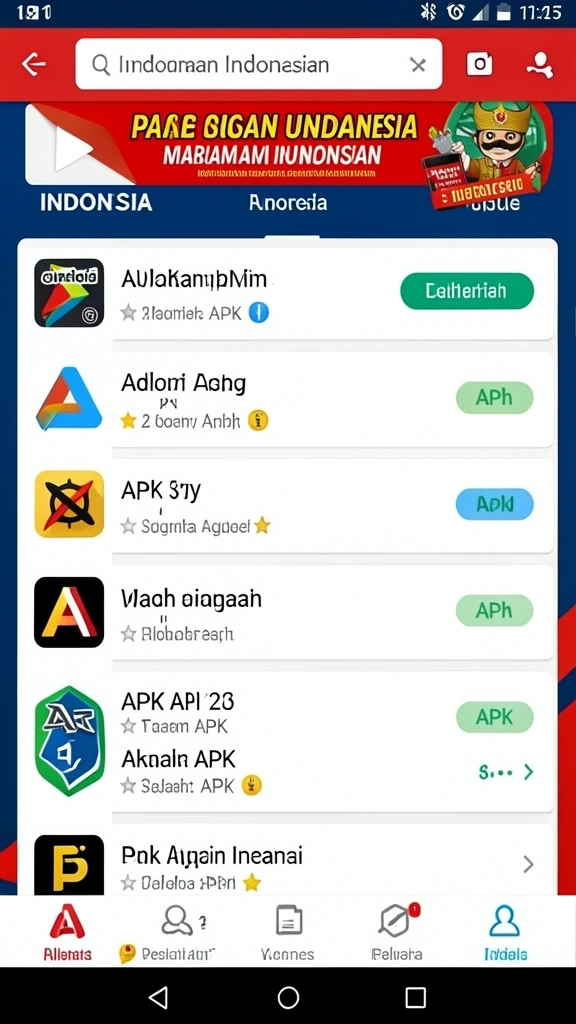Expand more under Aknaln APK
576x1024 pixels.
click(x=506, y=773)
